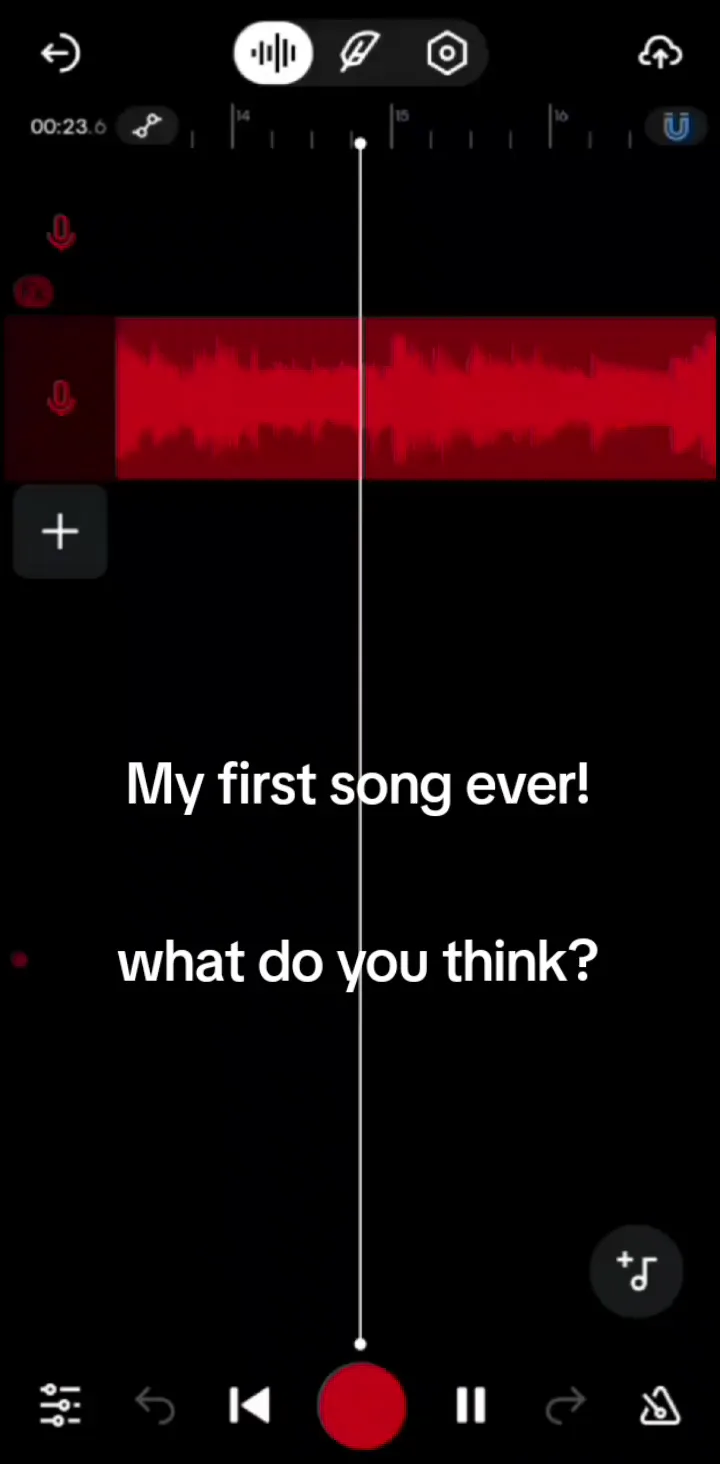Redo the last action
This screenshot has width=720, height=1464.
565,1405
